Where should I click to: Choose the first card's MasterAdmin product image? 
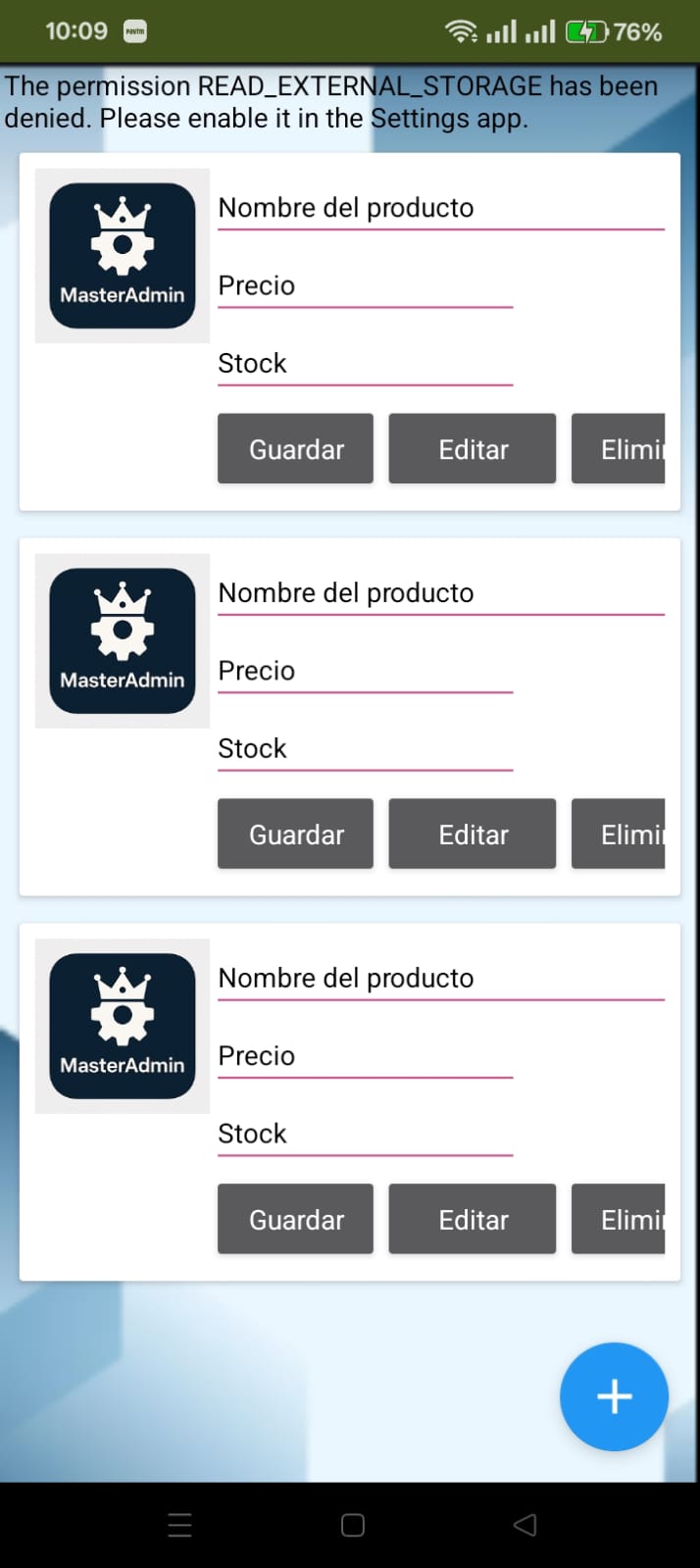tap(123, 256)
